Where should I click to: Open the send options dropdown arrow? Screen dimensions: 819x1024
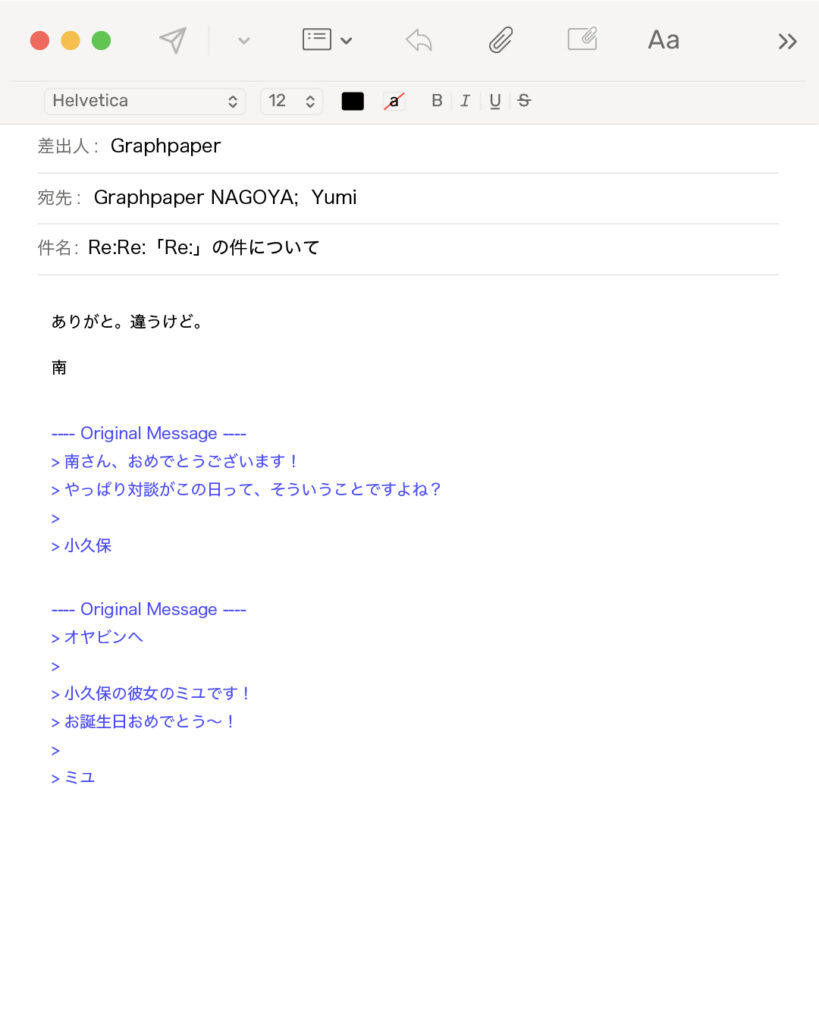pos(243,41)
